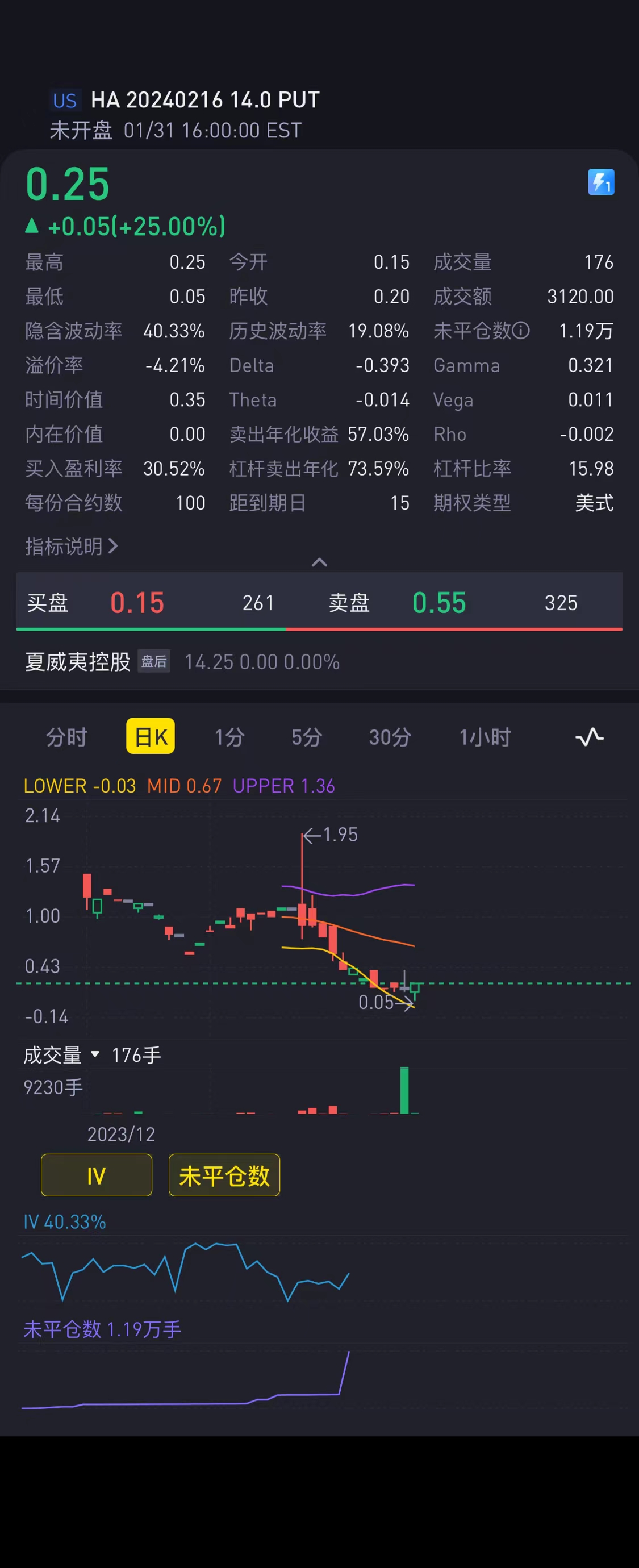Switch to 分时 chart tab
639x1568 pixels.
pos(67,737)
